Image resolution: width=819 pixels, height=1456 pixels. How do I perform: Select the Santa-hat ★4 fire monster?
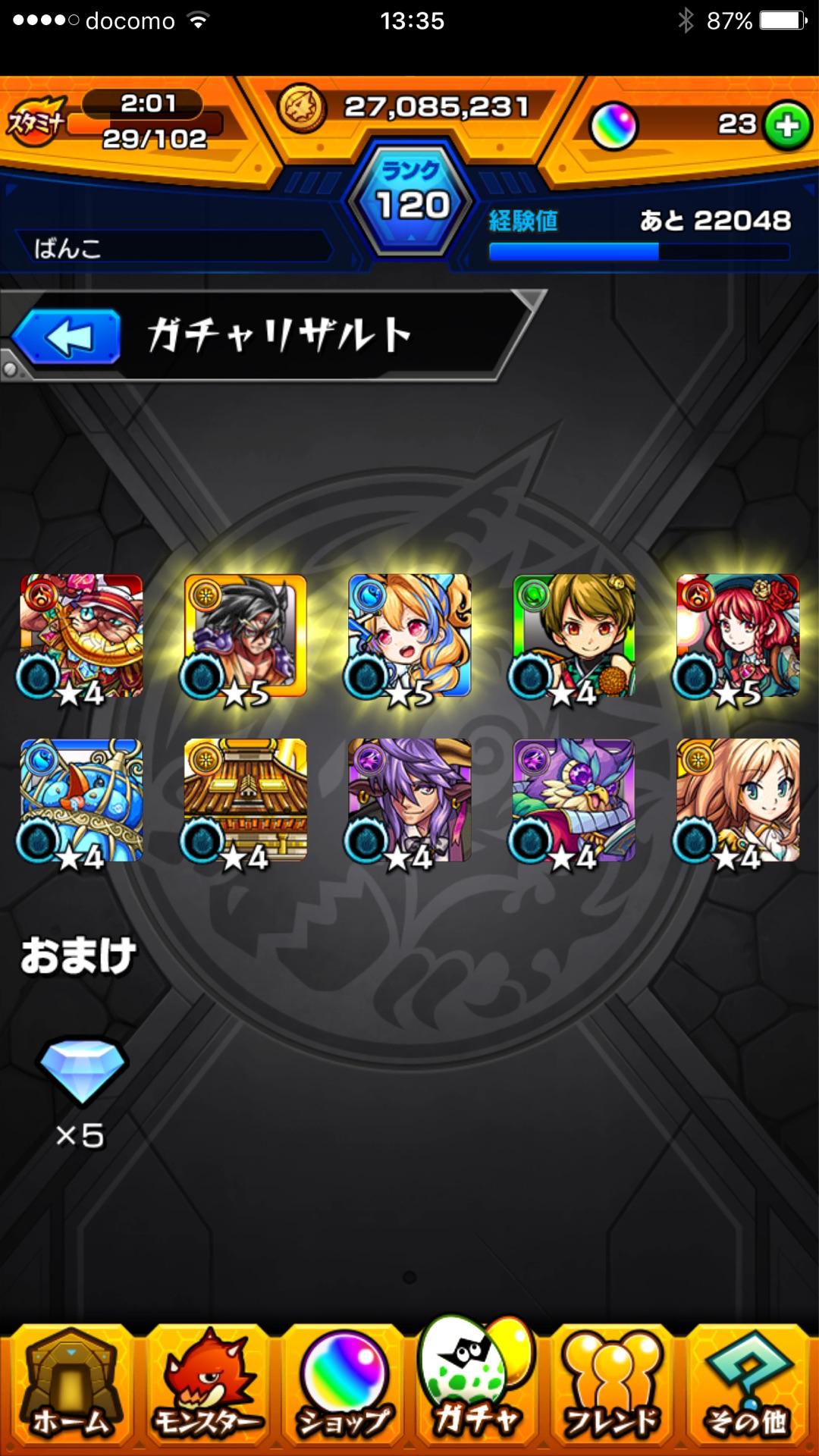(x=81, y=635)
